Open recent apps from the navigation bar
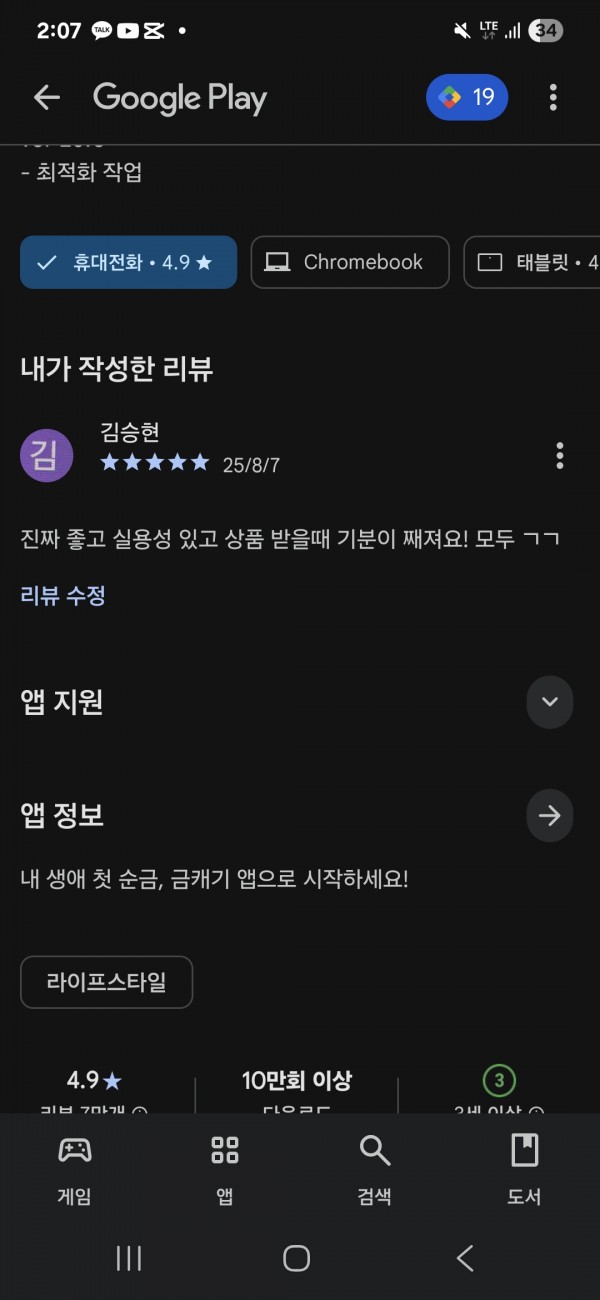This screenshot has height=1300, width=600. (129, 1258)
